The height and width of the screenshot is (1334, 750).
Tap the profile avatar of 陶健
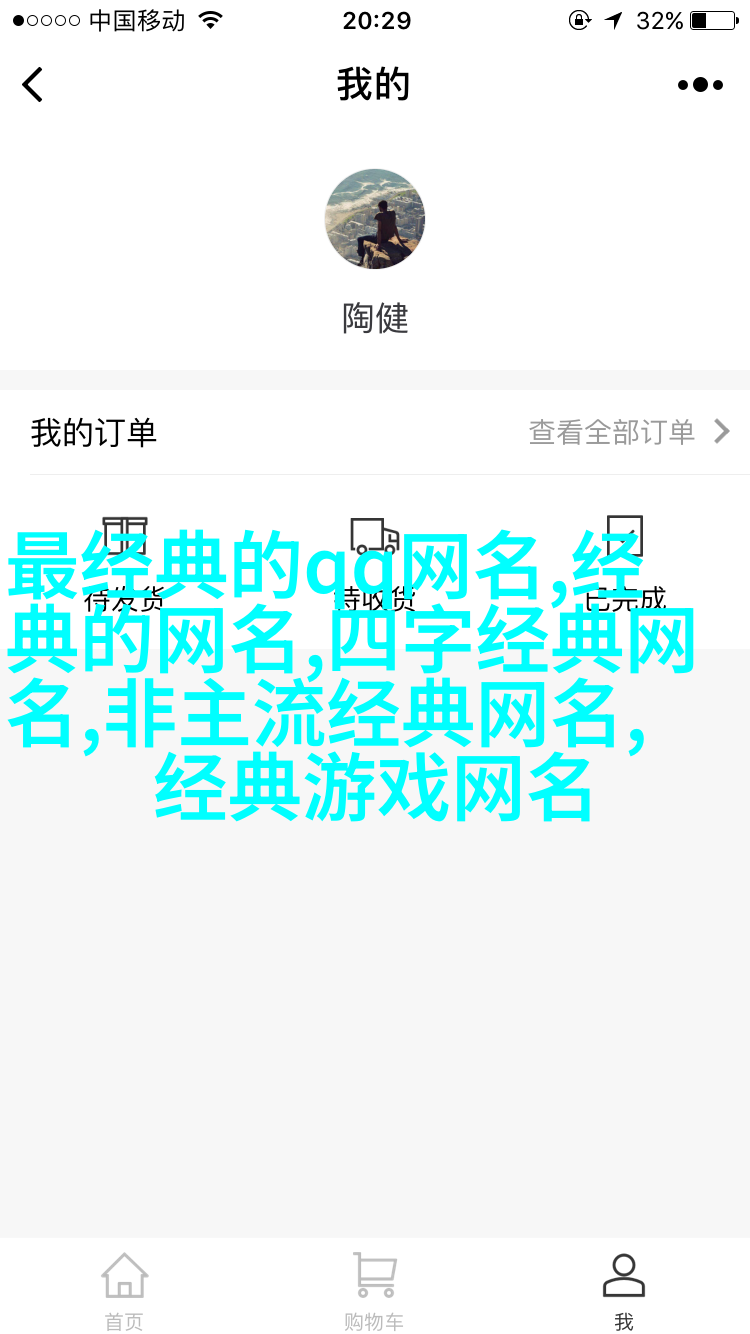click(375, 219)
